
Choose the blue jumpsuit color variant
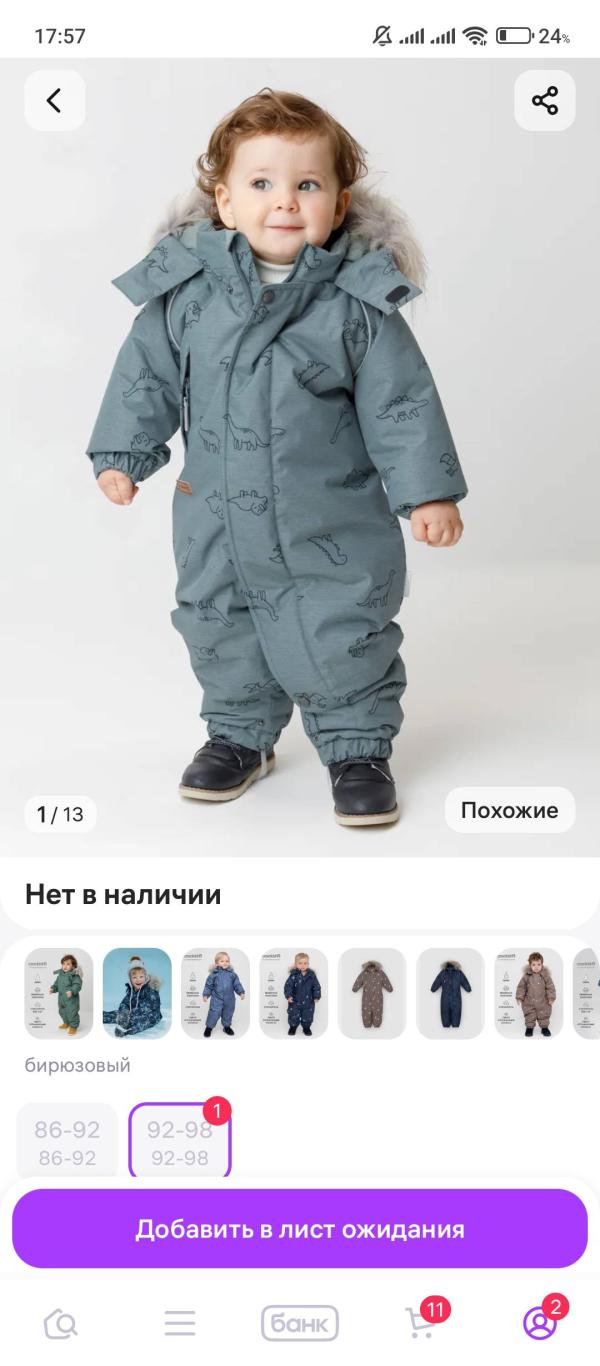click(215, 993)
